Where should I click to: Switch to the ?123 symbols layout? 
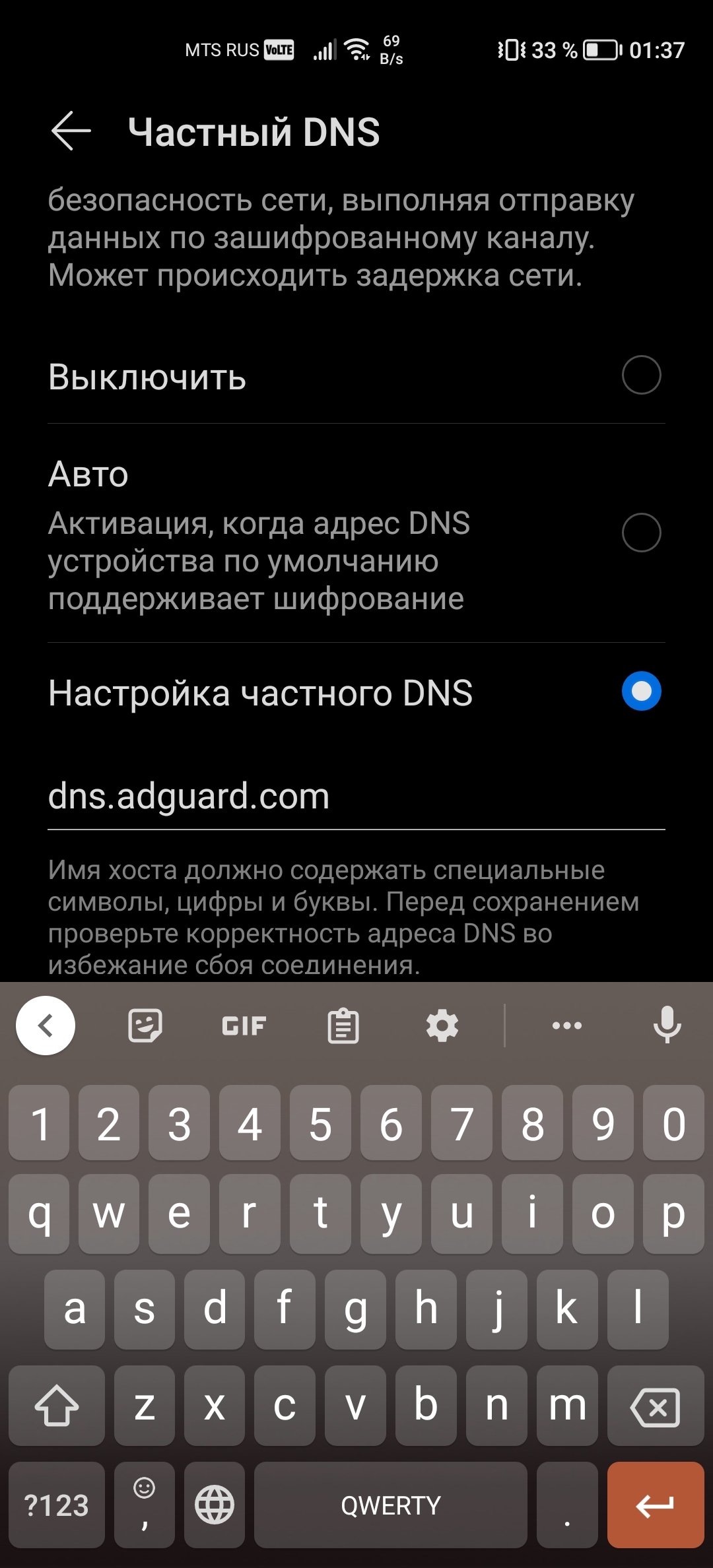point(57,1505)
